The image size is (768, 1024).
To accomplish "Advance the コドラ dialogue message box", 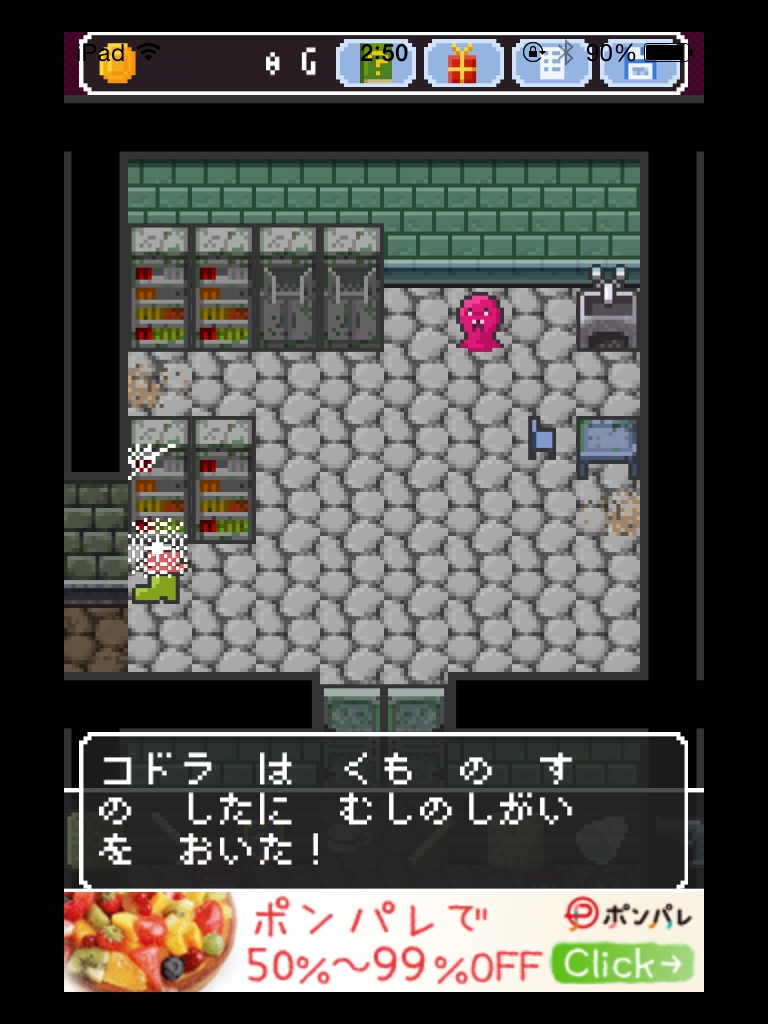I will click(383, 810).
